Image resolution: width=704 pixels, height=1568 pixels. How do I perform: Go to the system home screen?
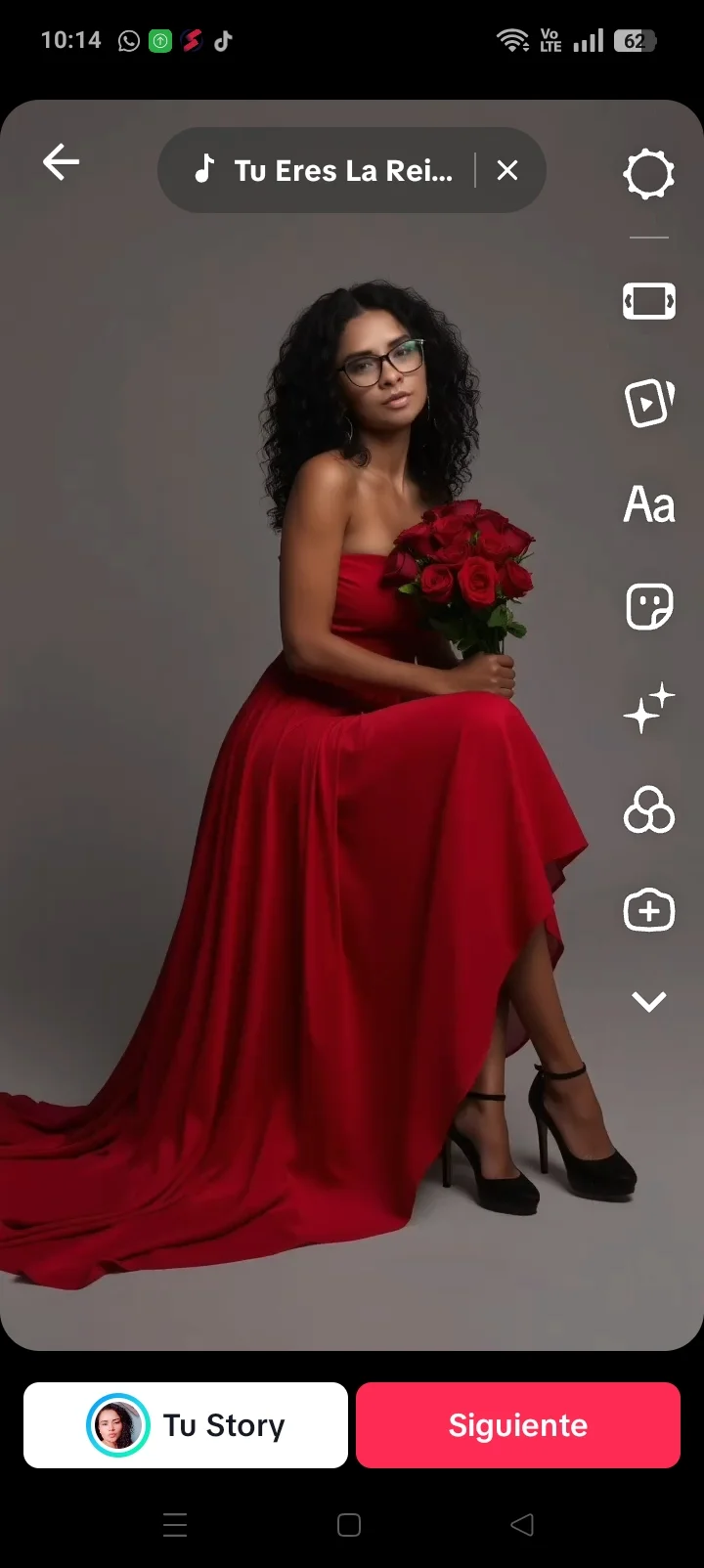(x=349, y=1525)
